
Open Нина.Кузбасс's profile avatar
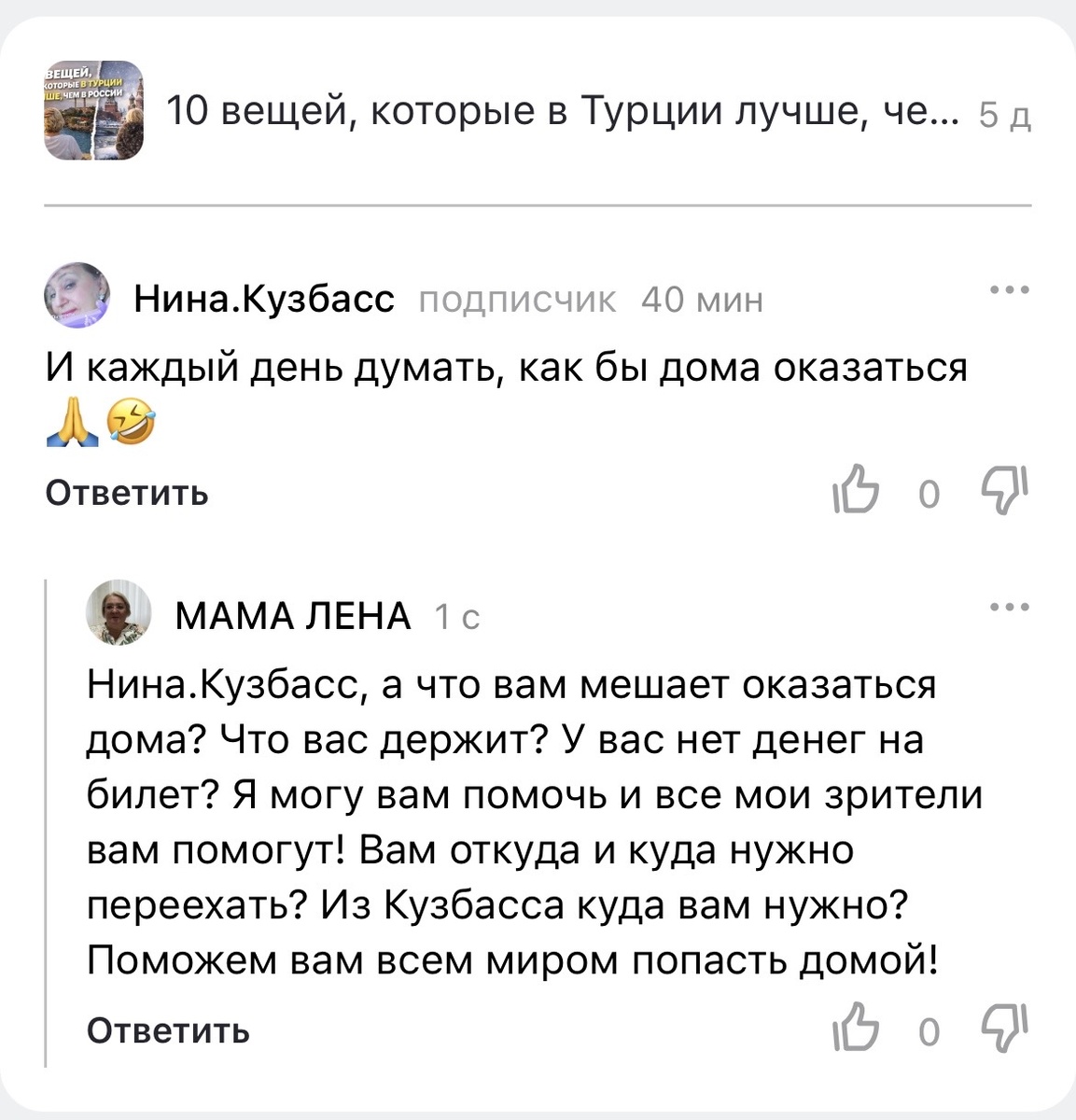78,299
